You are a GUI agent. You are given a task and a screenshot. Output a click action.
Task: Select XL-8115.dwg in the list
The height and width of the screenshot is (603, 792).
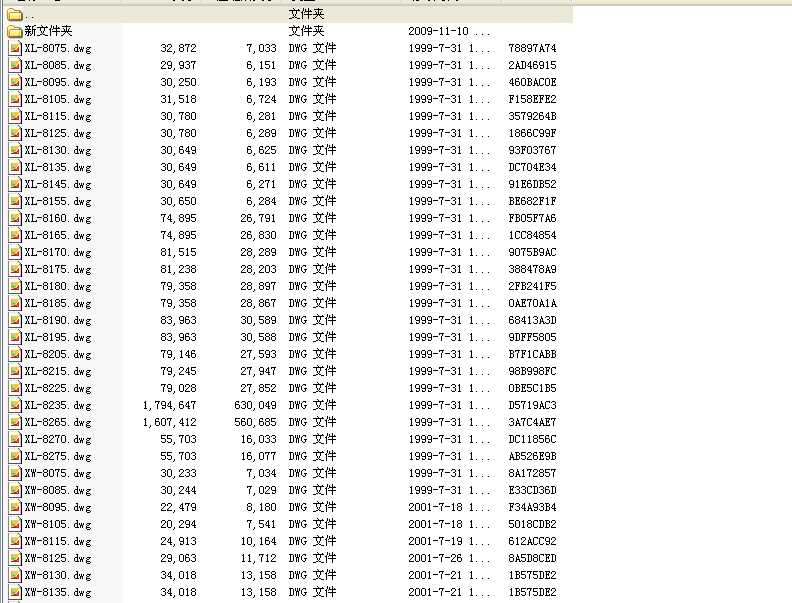(x=57, y=116)
